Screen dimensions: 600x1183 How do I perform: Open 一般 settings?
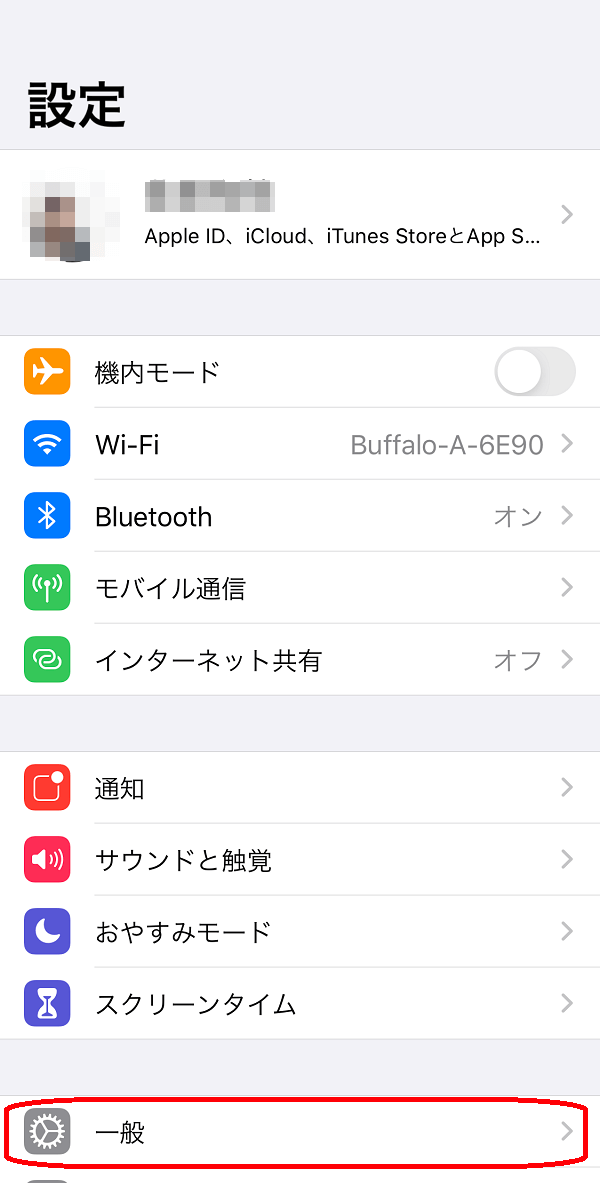[300, 1132]
